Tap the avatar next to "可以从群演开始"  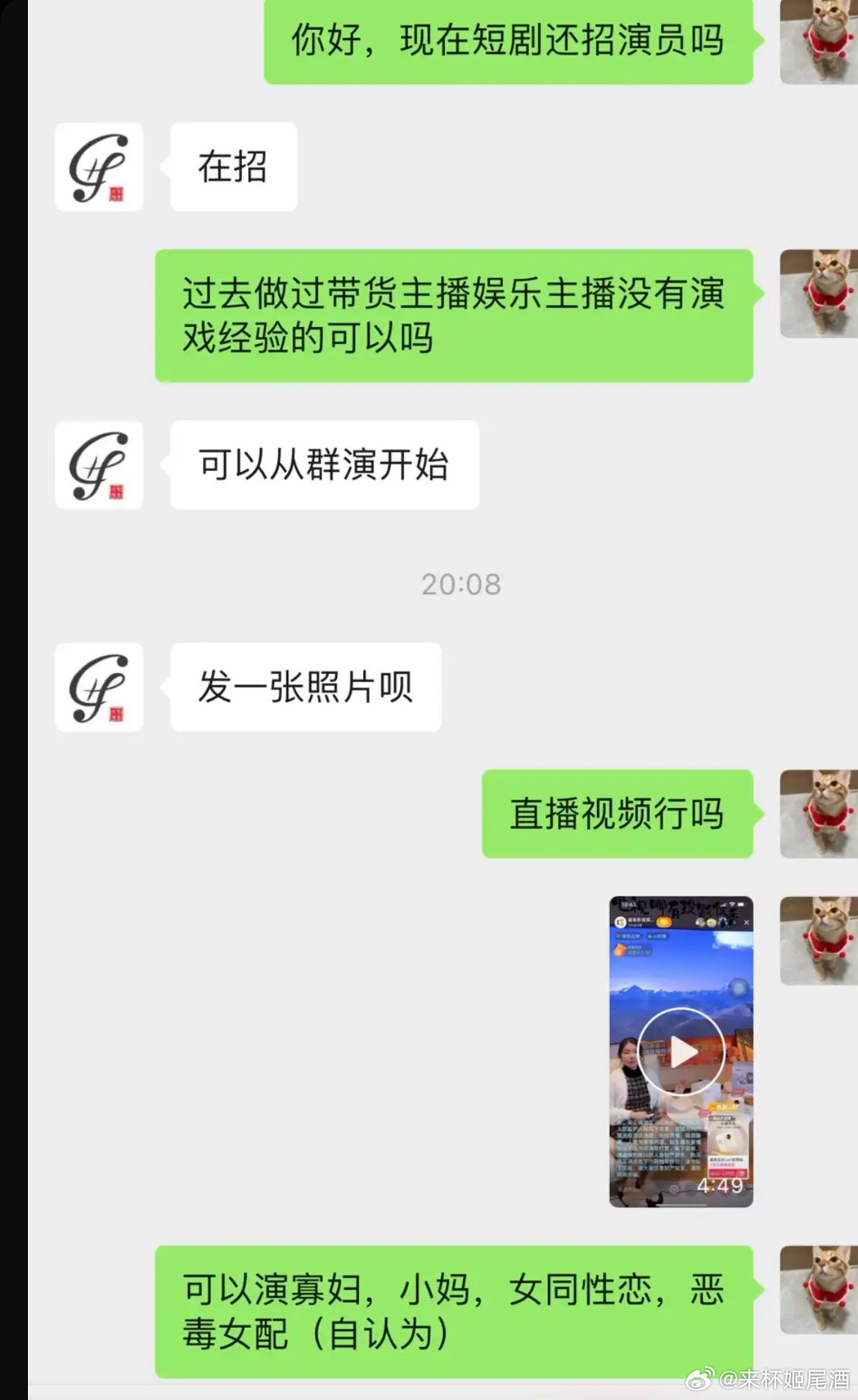pyautogui.click(x=99, y=465)
